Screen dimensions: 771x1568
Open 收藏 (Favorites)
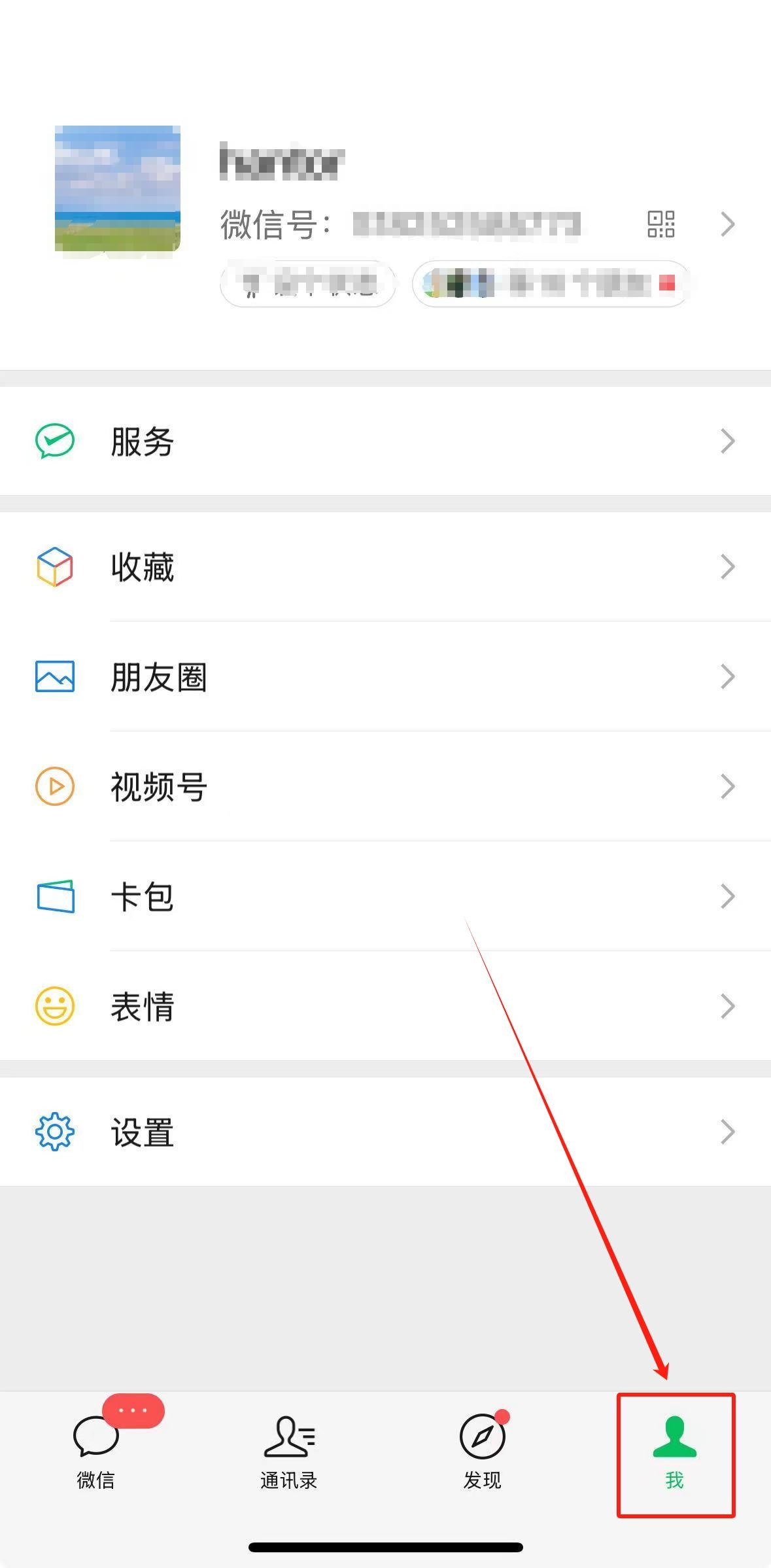385,567
